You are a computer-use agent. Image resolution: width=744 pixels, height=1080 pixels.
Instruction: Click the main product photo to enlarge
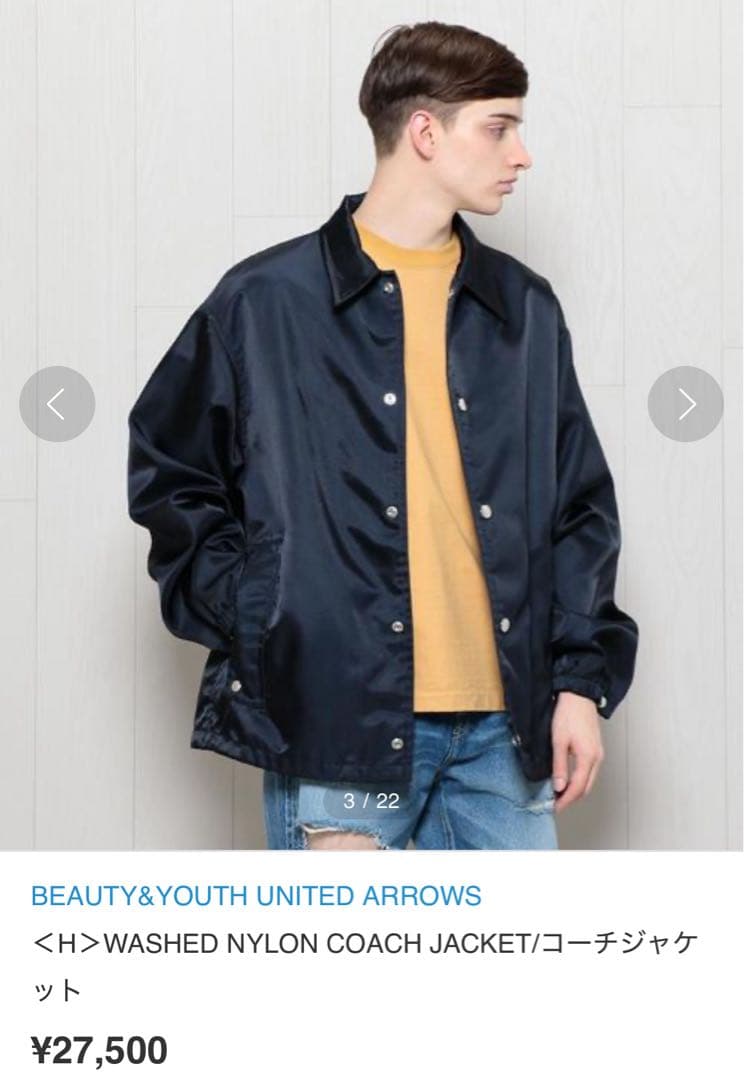click(372, 420)
